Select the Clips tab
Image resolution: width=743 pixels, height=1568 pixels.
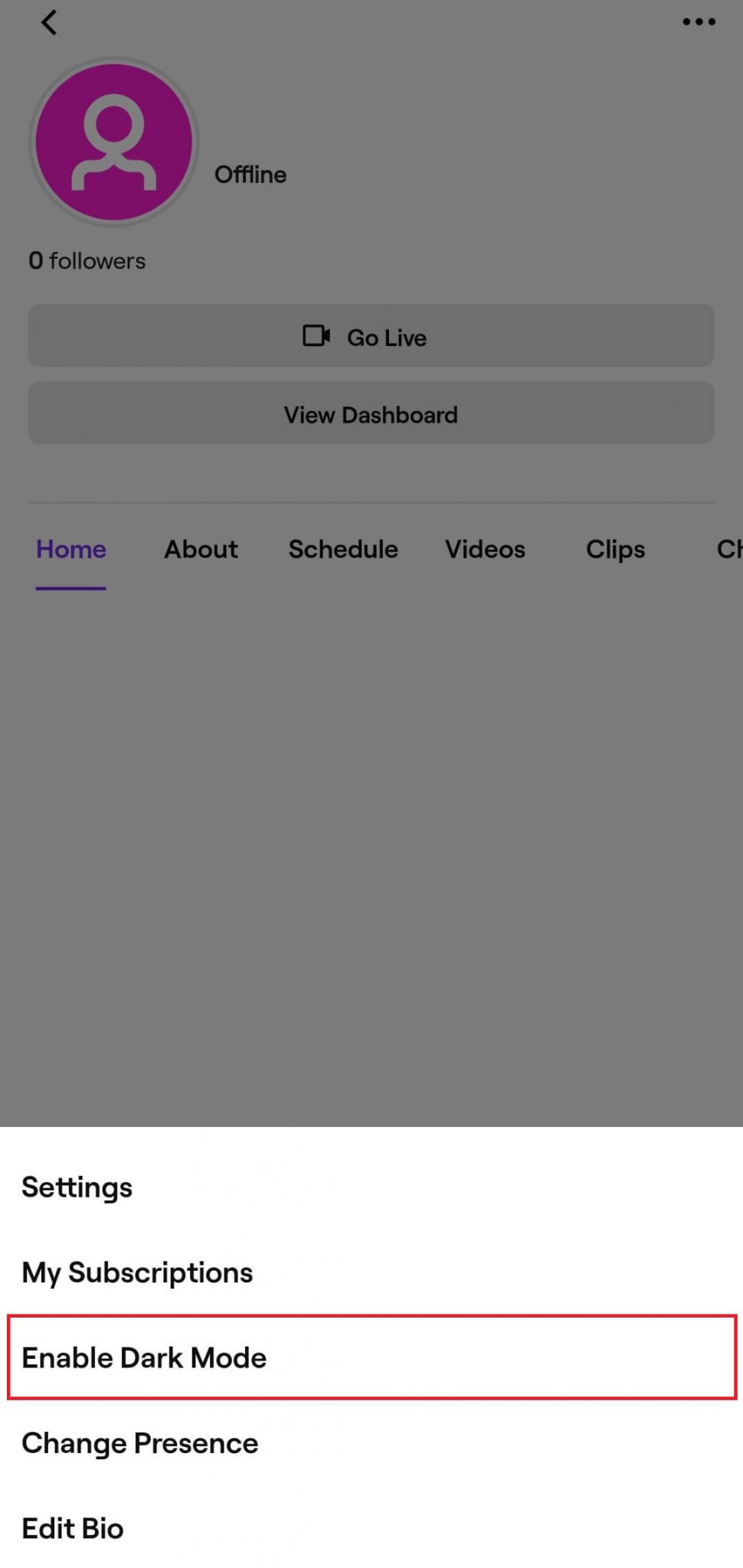tap(615, 550)
